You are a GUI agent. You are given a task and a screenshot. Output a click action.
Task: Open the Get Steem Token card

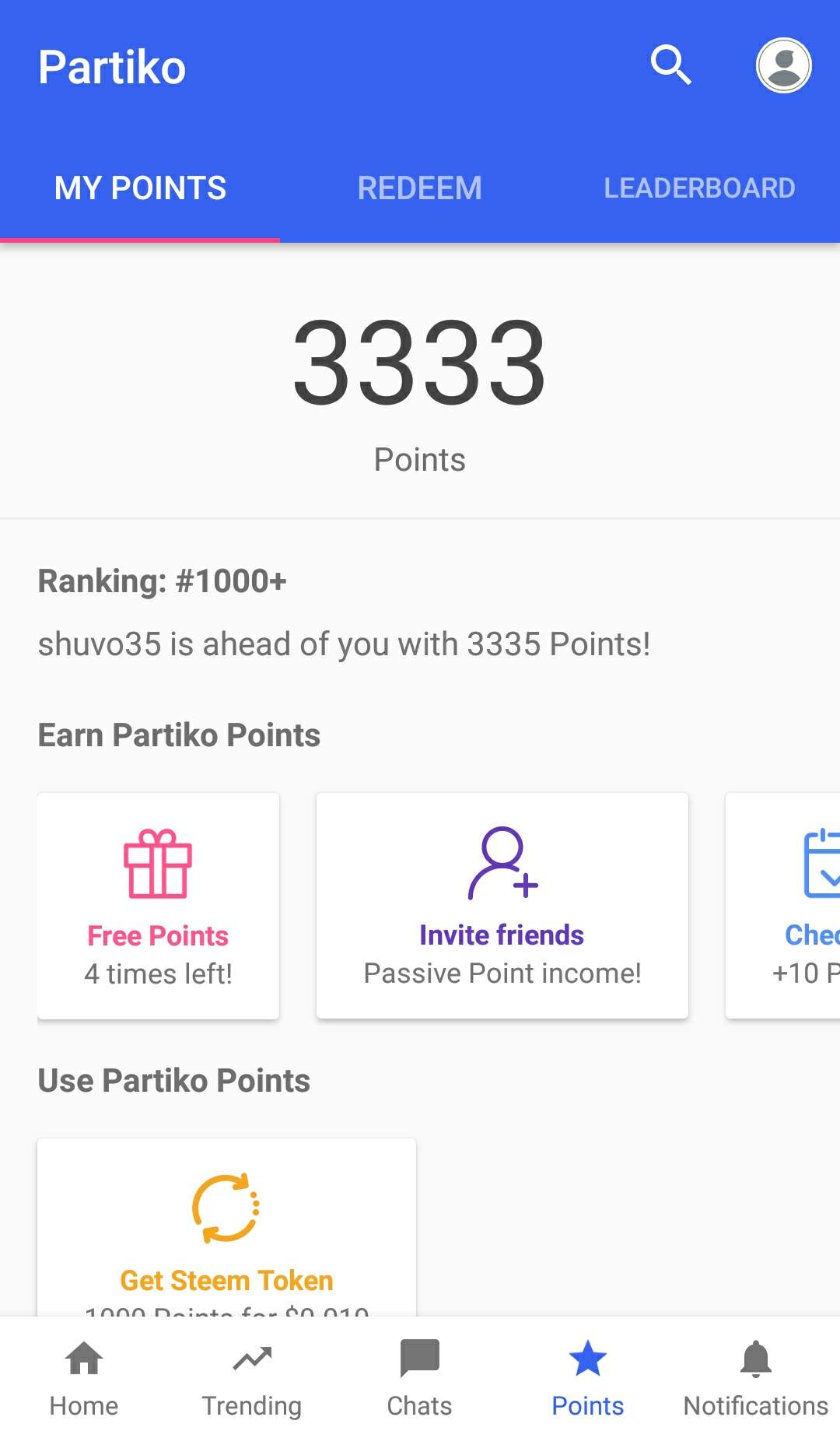(x=226, y=1229)
